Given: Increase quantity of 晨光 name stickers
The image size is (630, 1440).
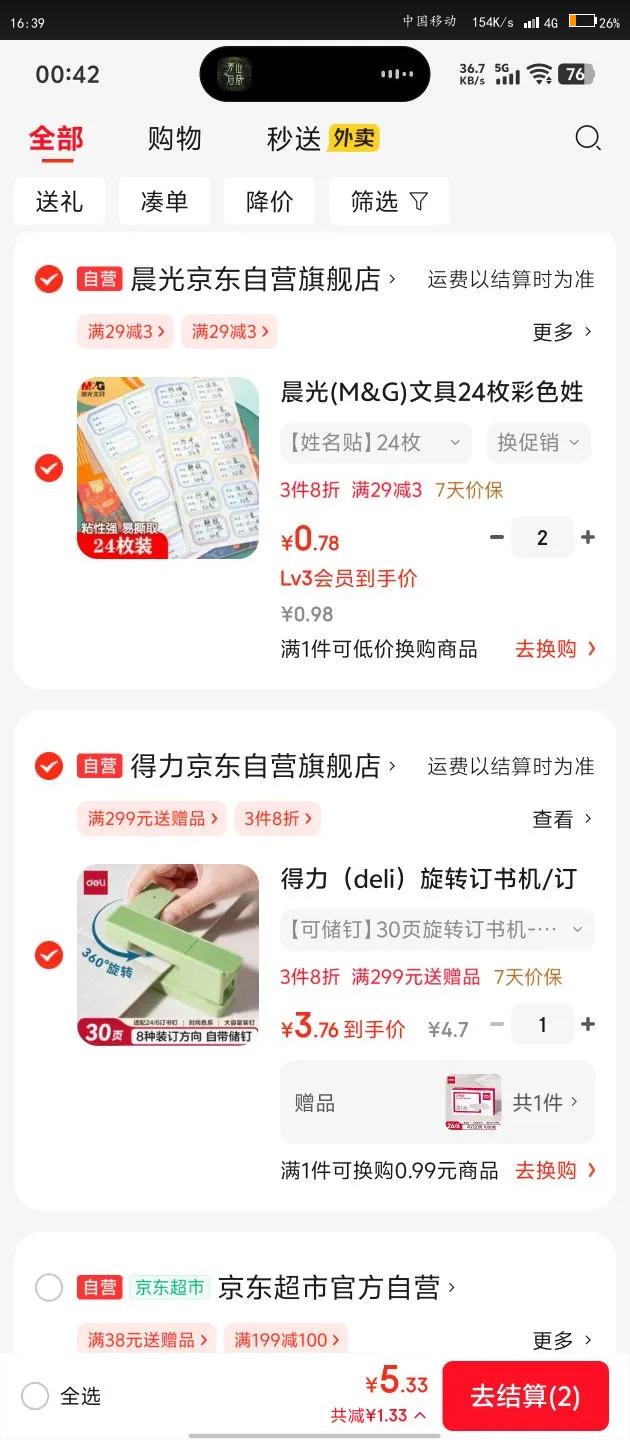Looking at the screenshot, I should click(588, 537).
